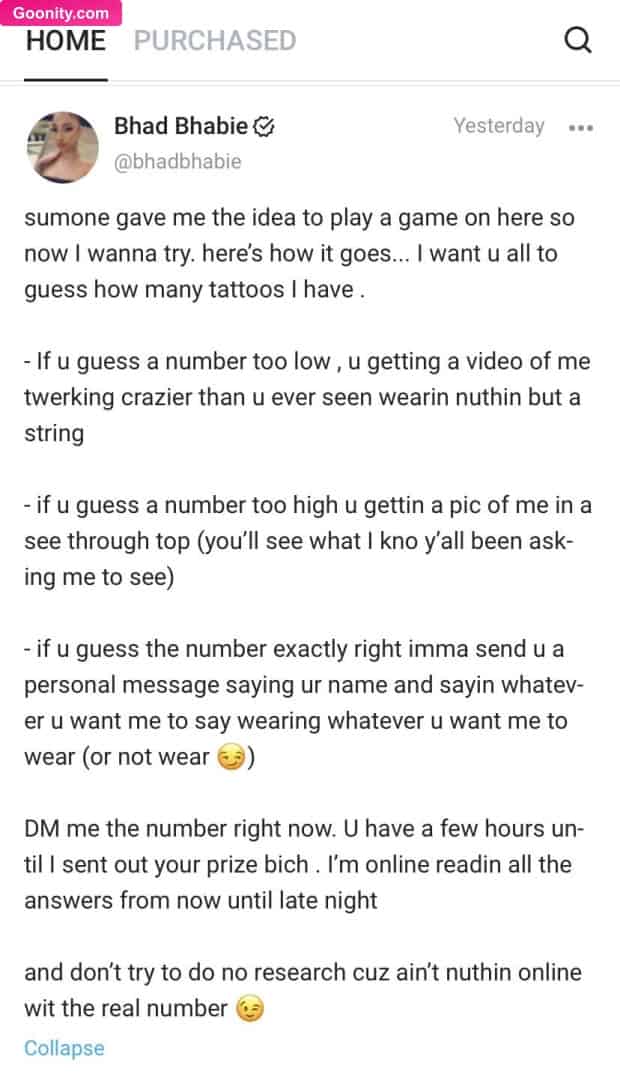The width and height of the screenshot is (620, 1080).
Task: Open the search magnifier icon
Action: [578, 40]
